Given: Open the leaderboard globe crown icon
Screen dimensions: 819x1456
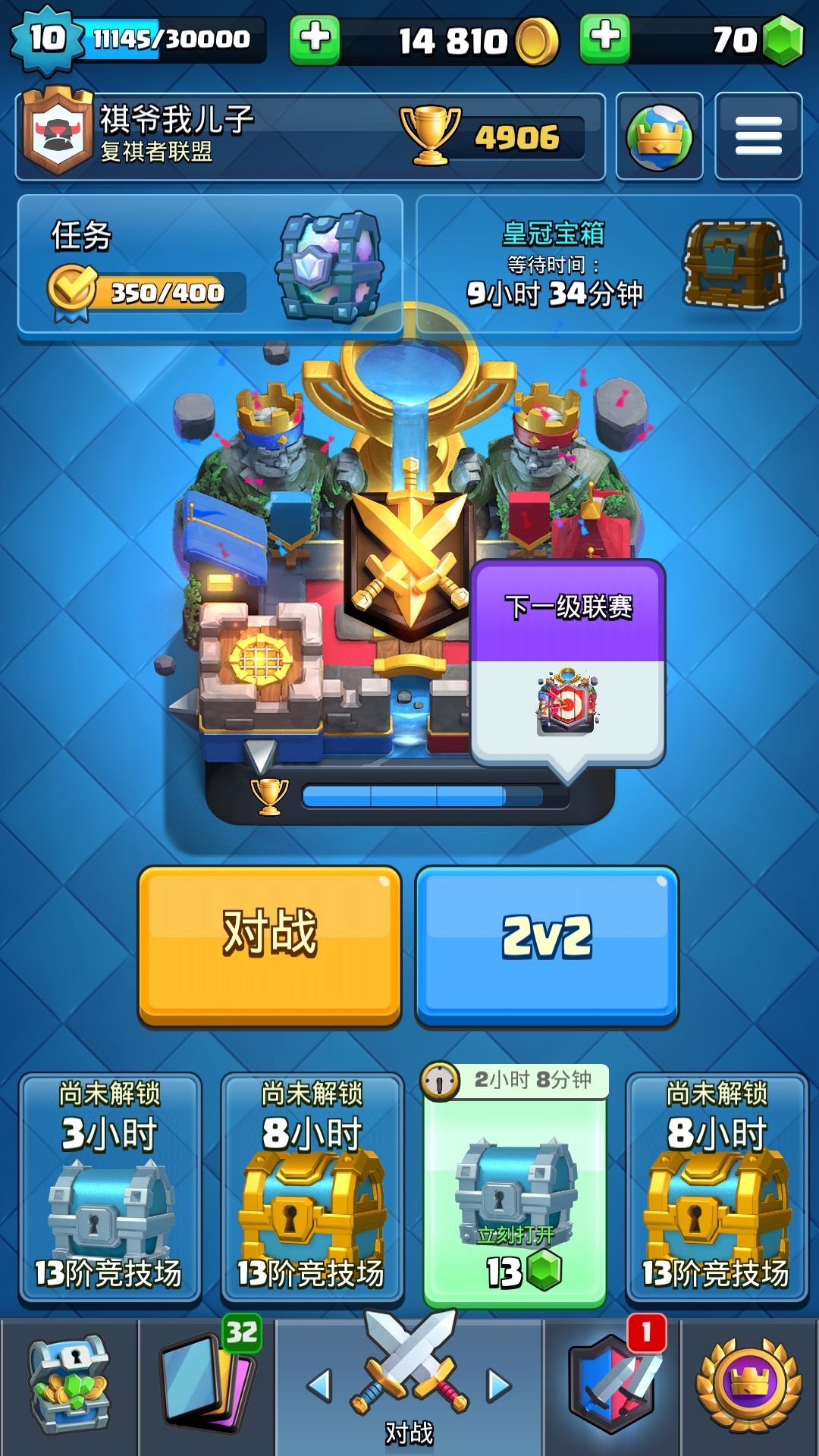Looking at the screenshot, I should (x=659, y=136).
